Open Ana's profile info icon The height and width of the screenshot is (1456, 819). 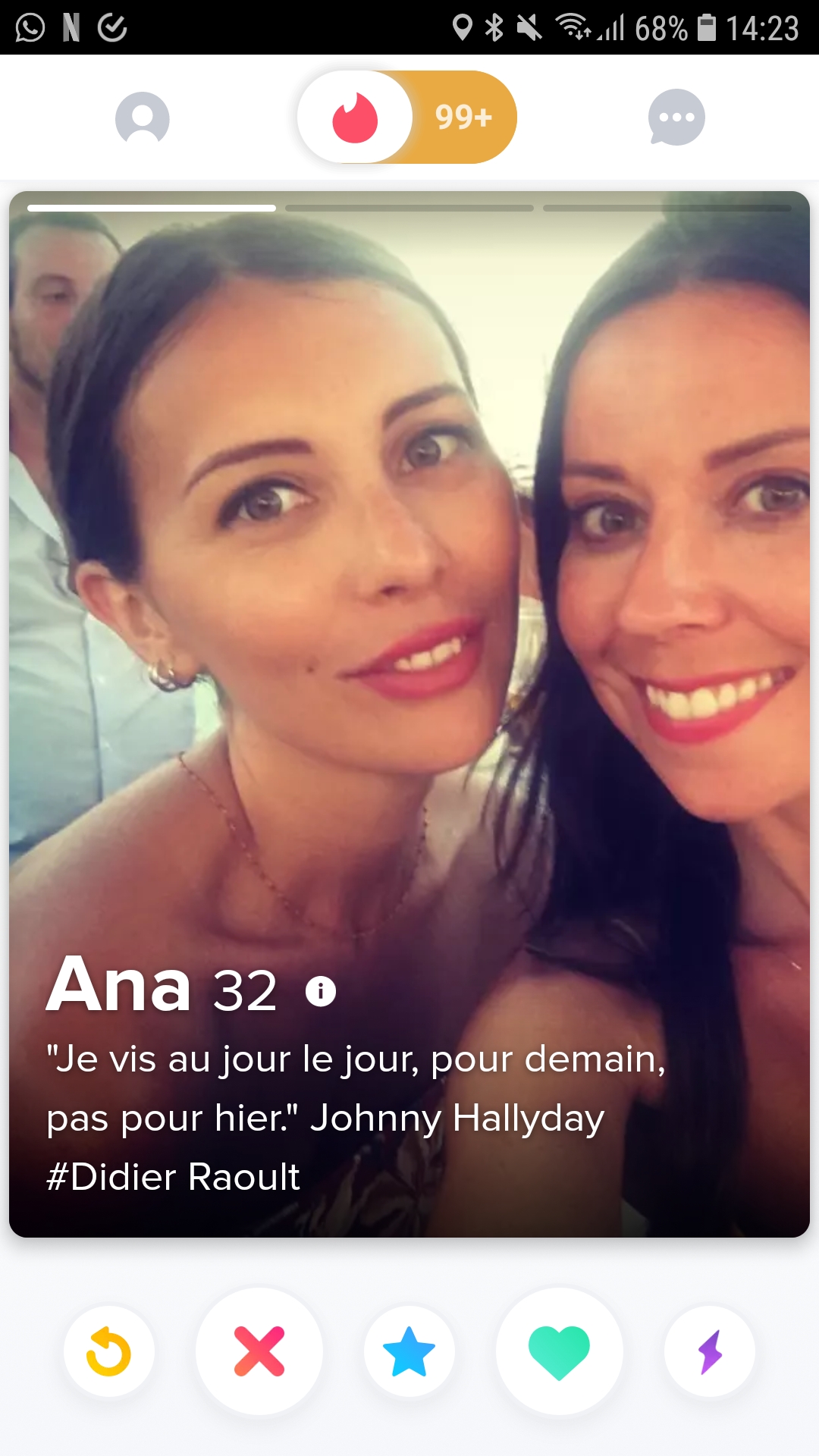[x=321, y=991]
